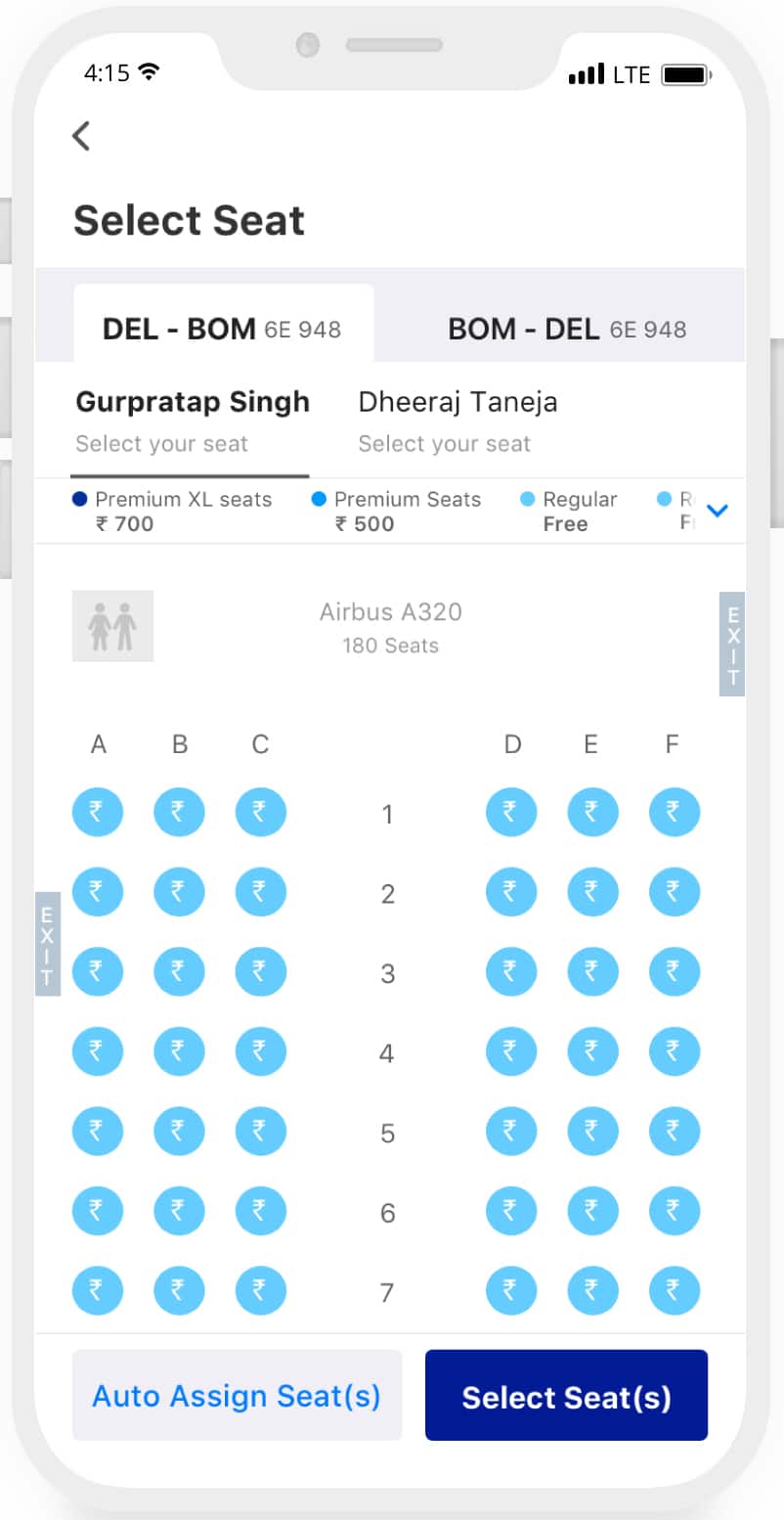784x1520 pixels.
Task: Pick seat 2C
Action: coord(260,892)
